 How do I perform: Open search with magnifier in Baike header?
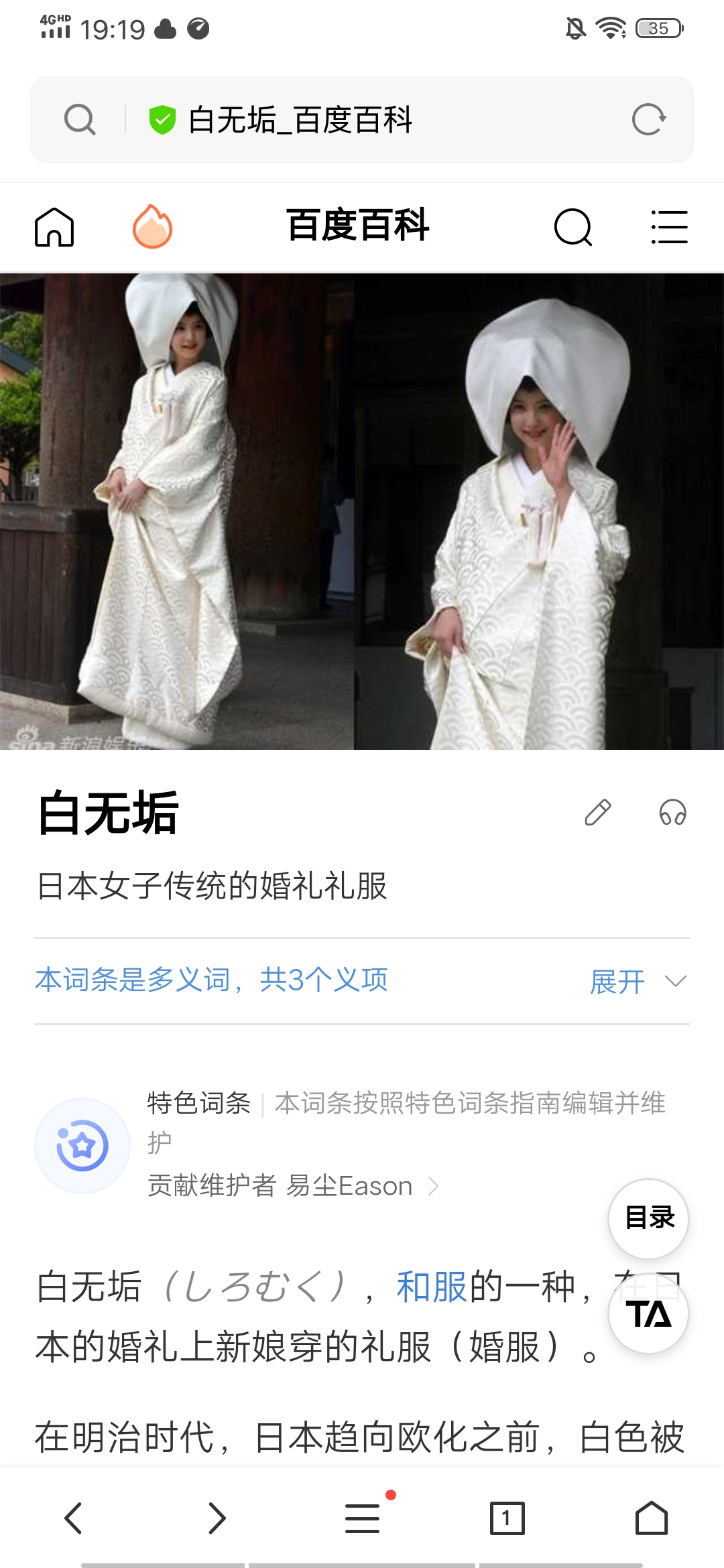click(573, 226)
